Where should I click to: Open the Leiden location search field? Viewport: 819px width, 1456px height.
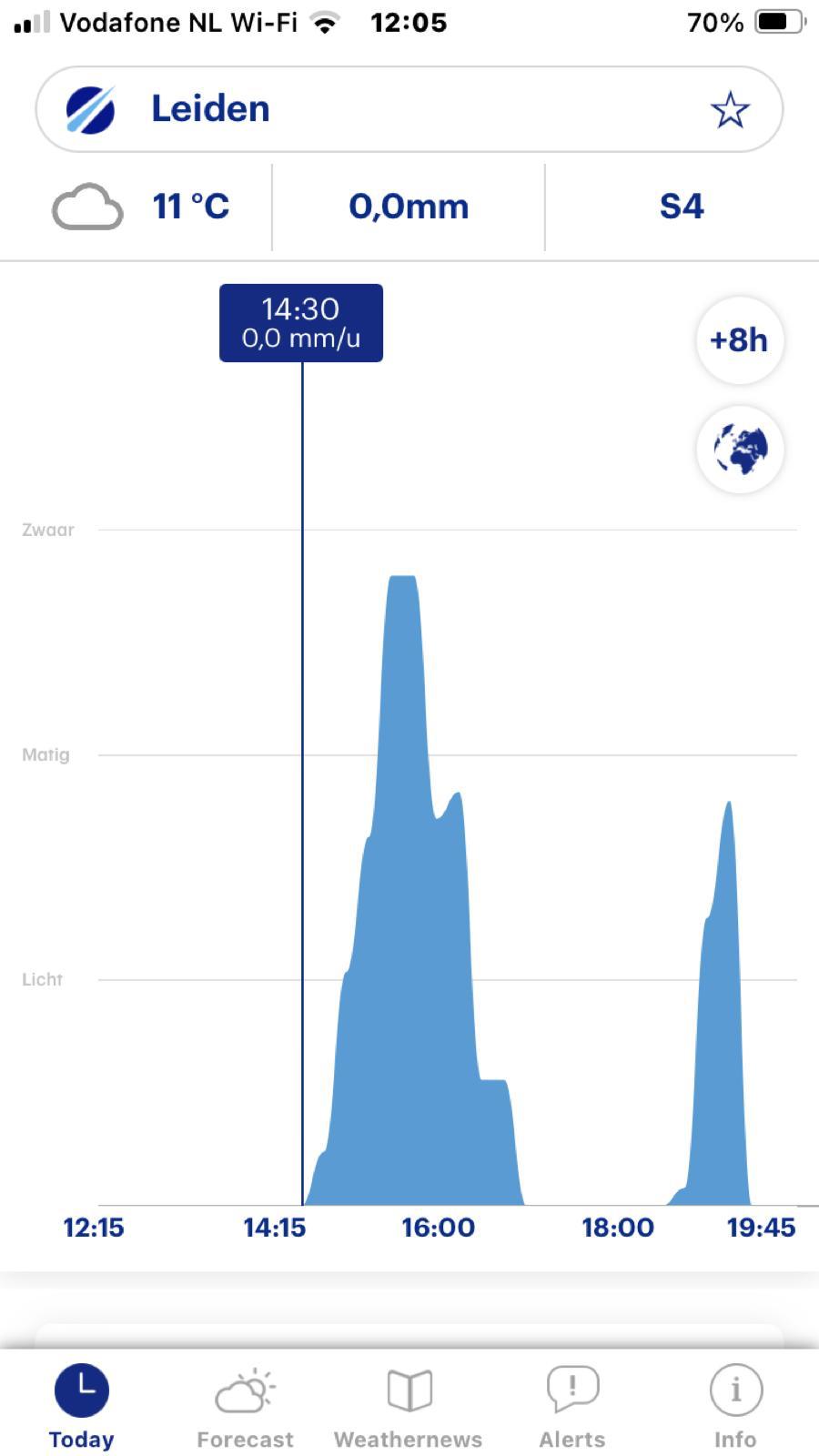click(409, 109)
